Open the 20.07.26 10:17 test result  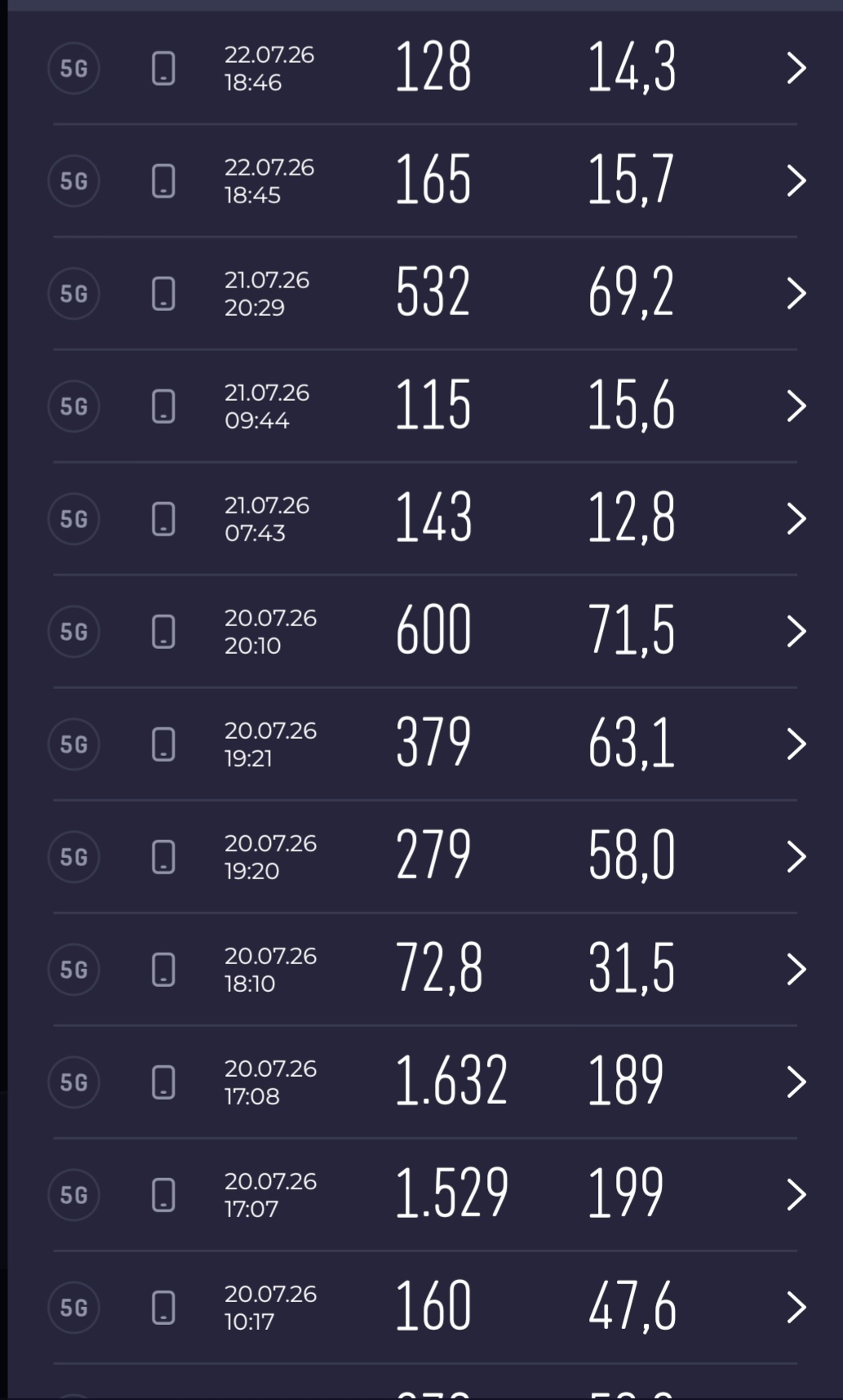425,1308
